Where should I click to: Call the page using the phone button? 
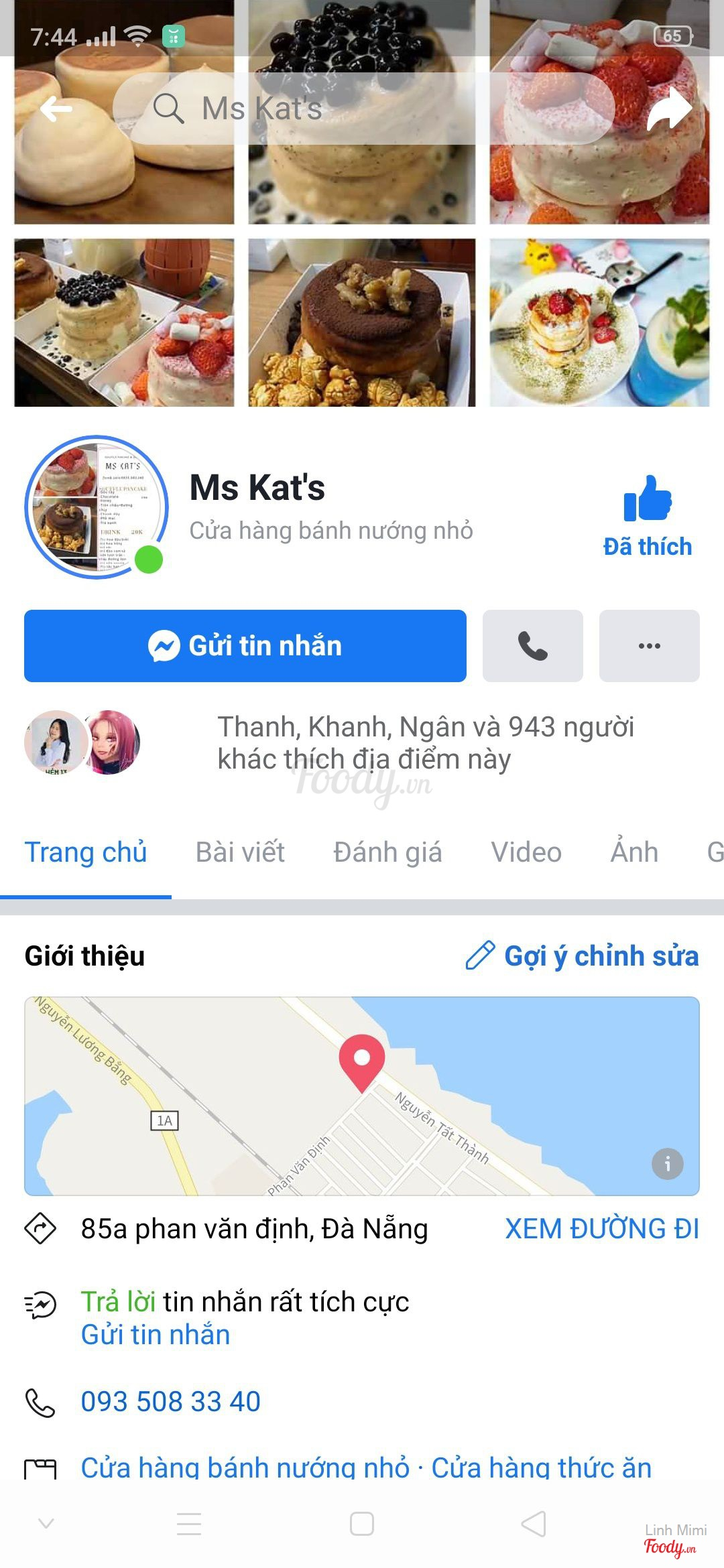coord(533,646)
